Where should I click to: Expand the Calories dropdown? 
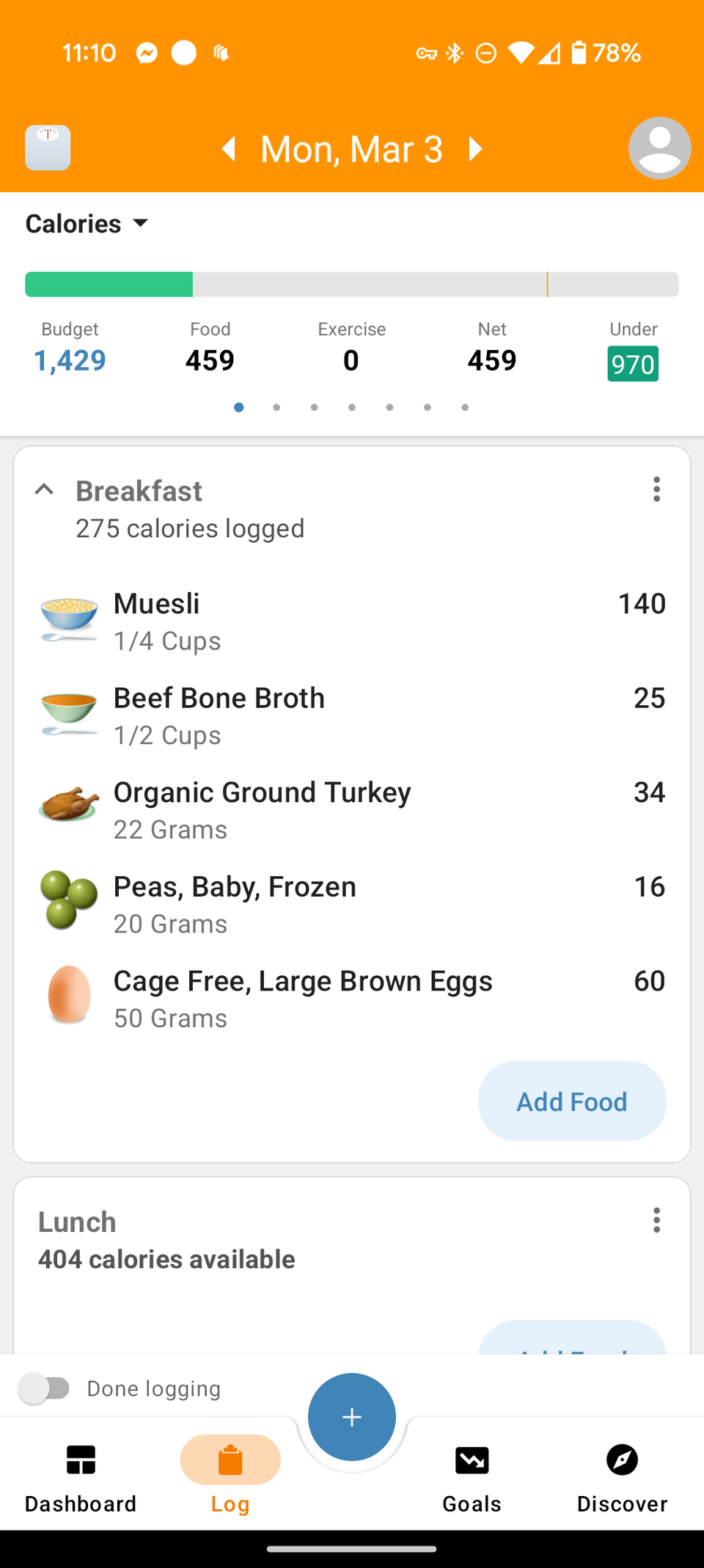[87, 224]
